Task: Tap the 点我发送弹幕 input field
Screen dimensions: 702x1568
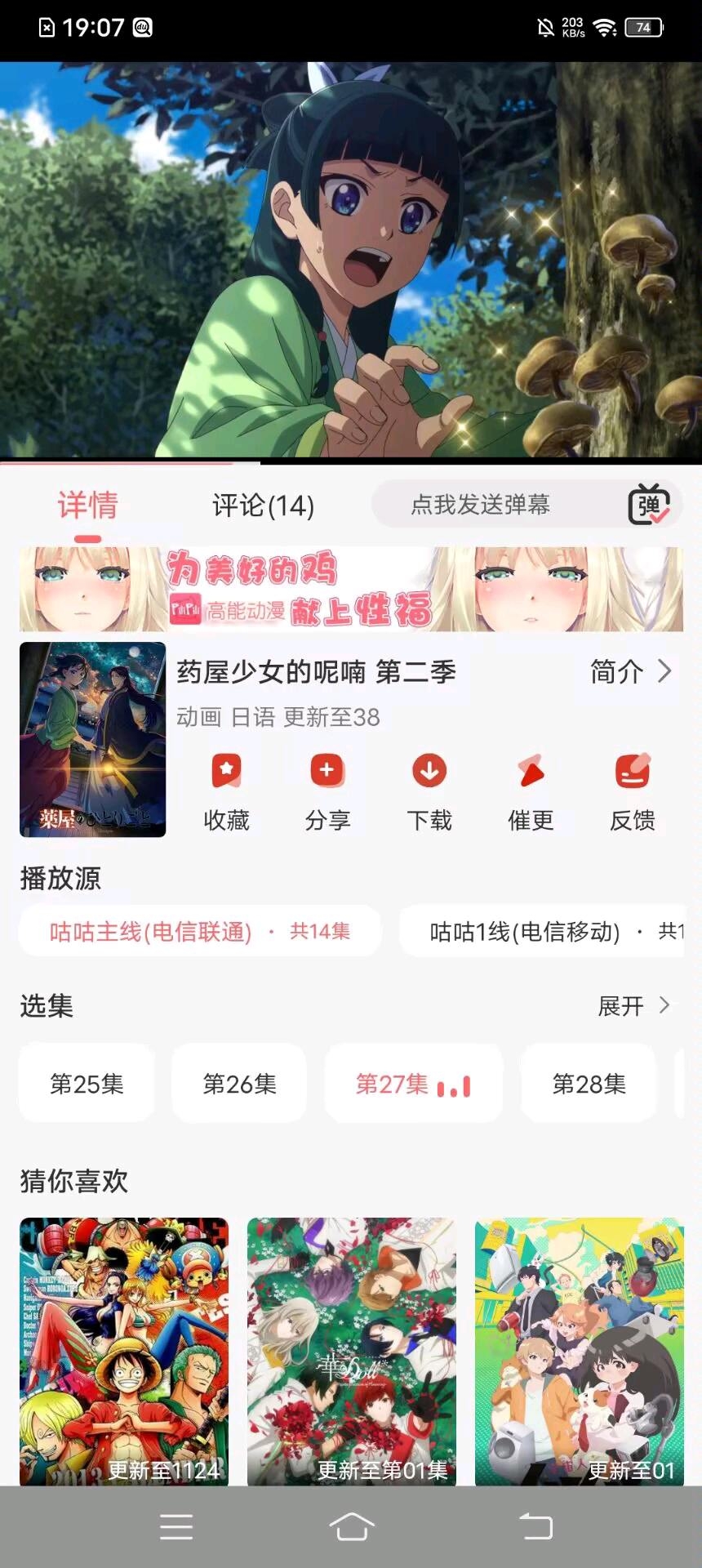Action: pos(480,505)
